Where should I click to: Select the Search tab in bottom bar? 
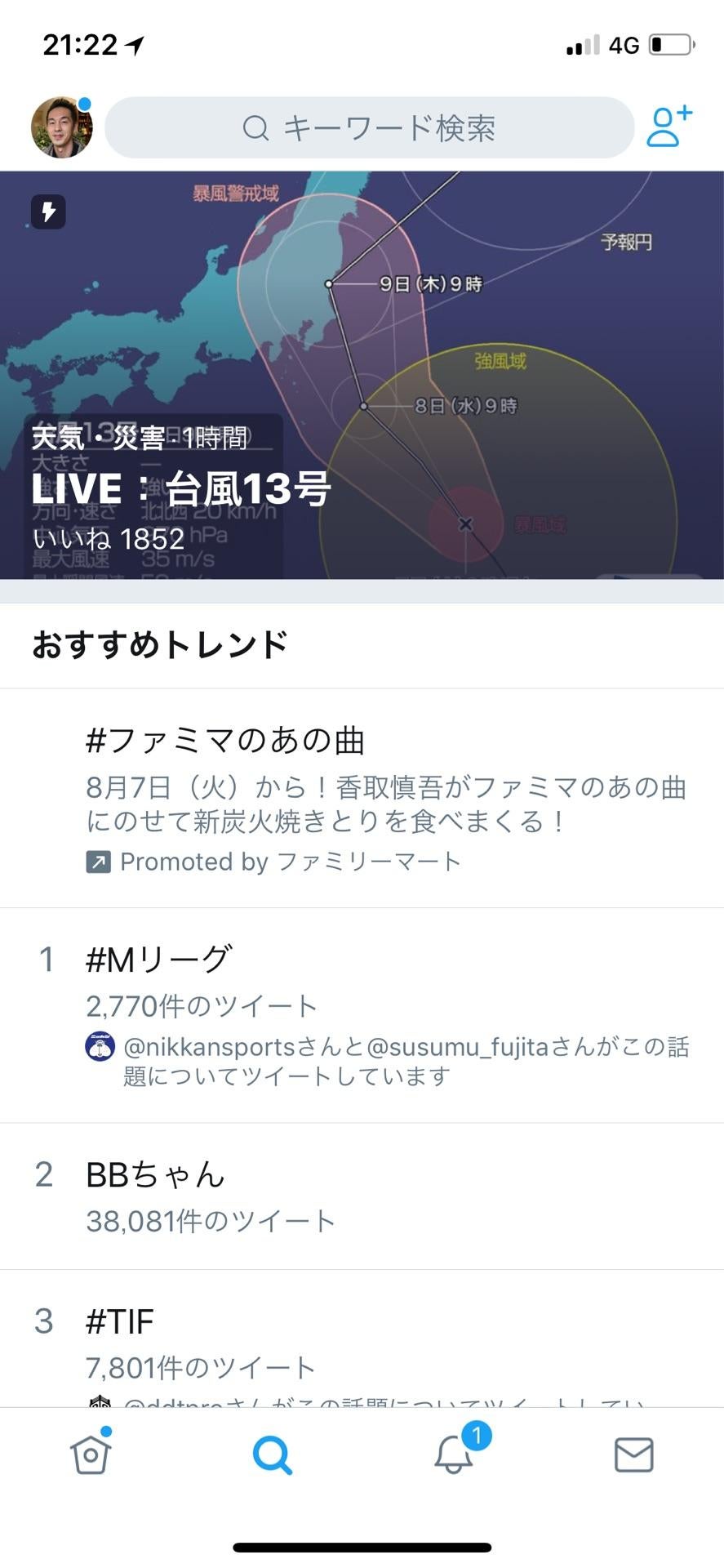click(272, 1454)
